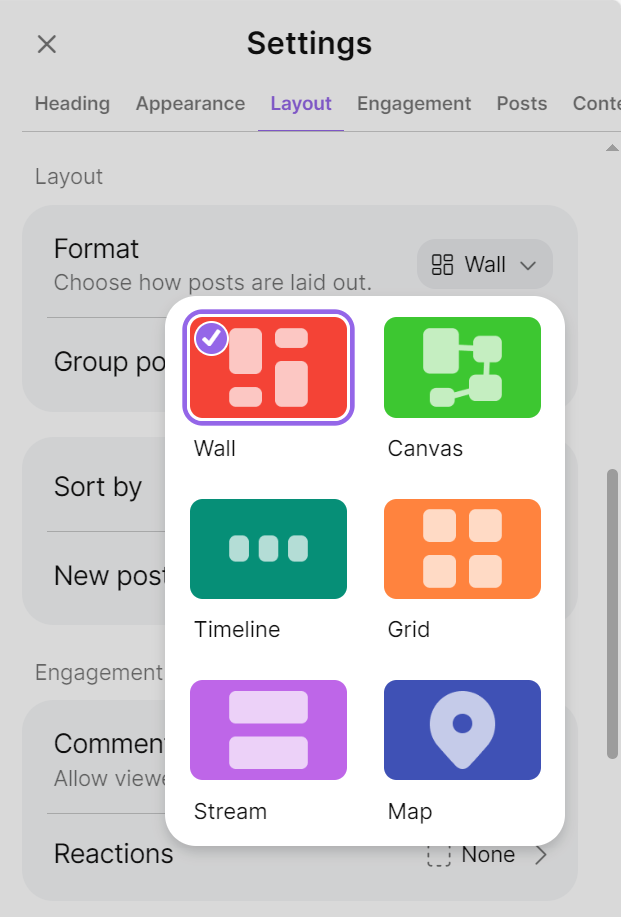Choose the Canvas layout format
The image size is (621, 917).
click(462, 368)
